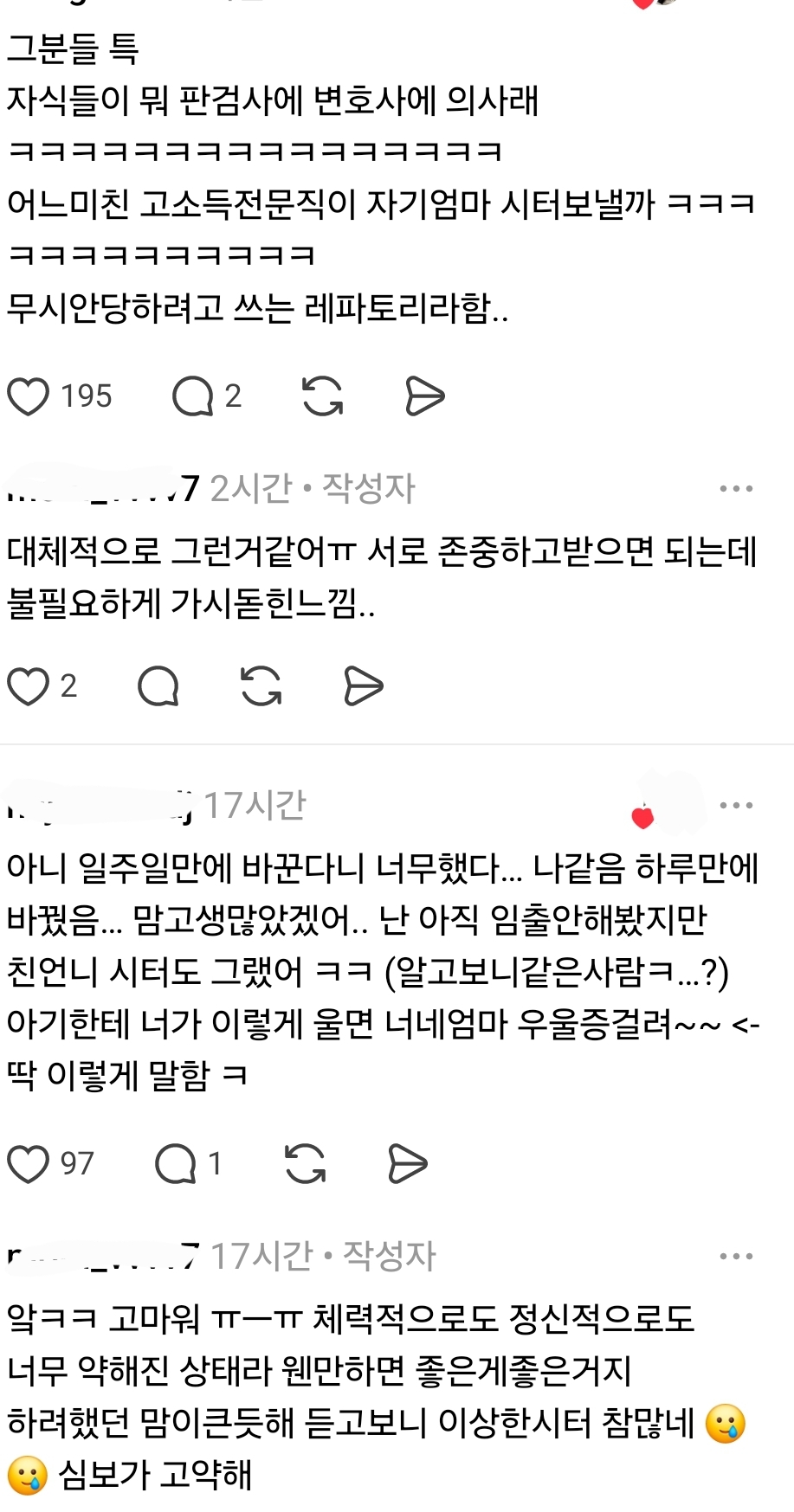Image resolution: width=794 pixels, height=1512 pixels.
Task: Share the comment with 97 likes
Action: [x=407, y=1164]
